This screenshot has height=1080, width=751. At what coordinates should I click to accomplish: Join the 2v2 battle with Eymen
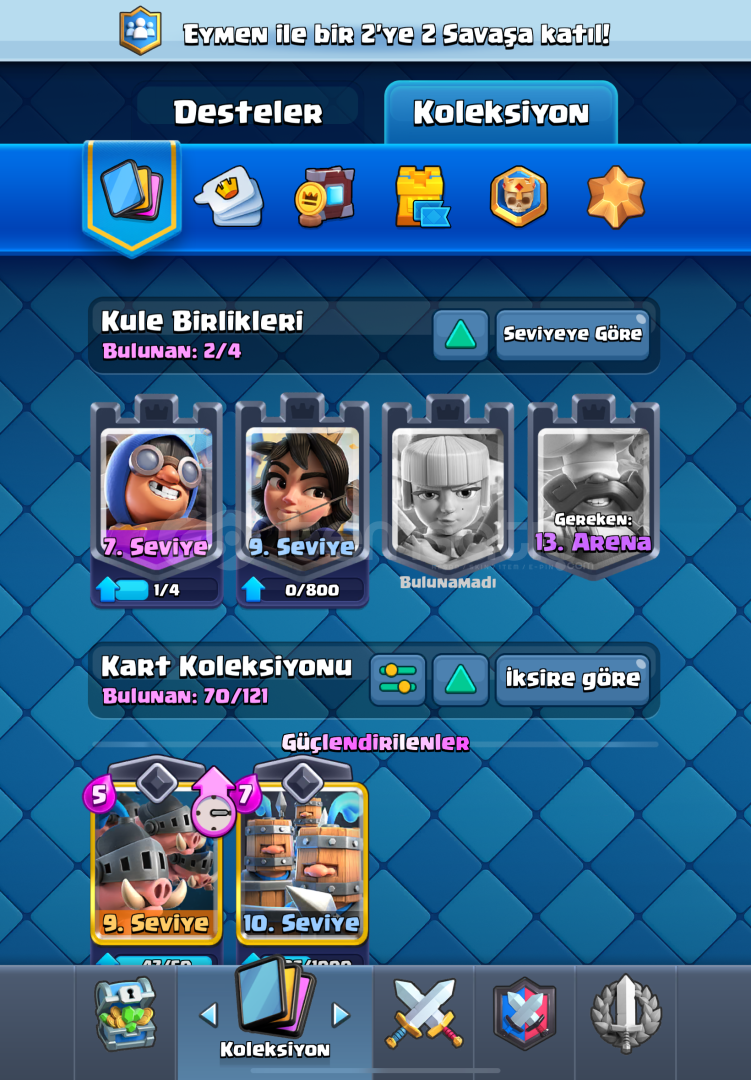tap(375, 33)
